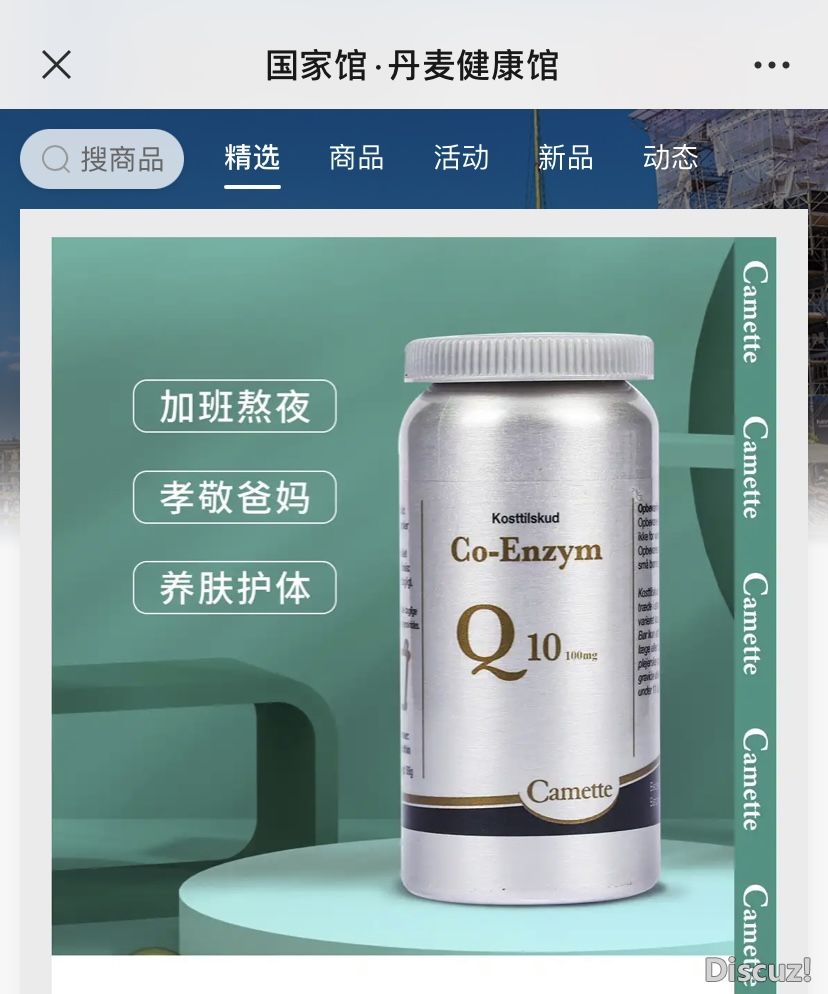The height and width of the screenshot is (994, 828).
Task: Switch to the 商品 tab
Action: click(x=356, y=158)
